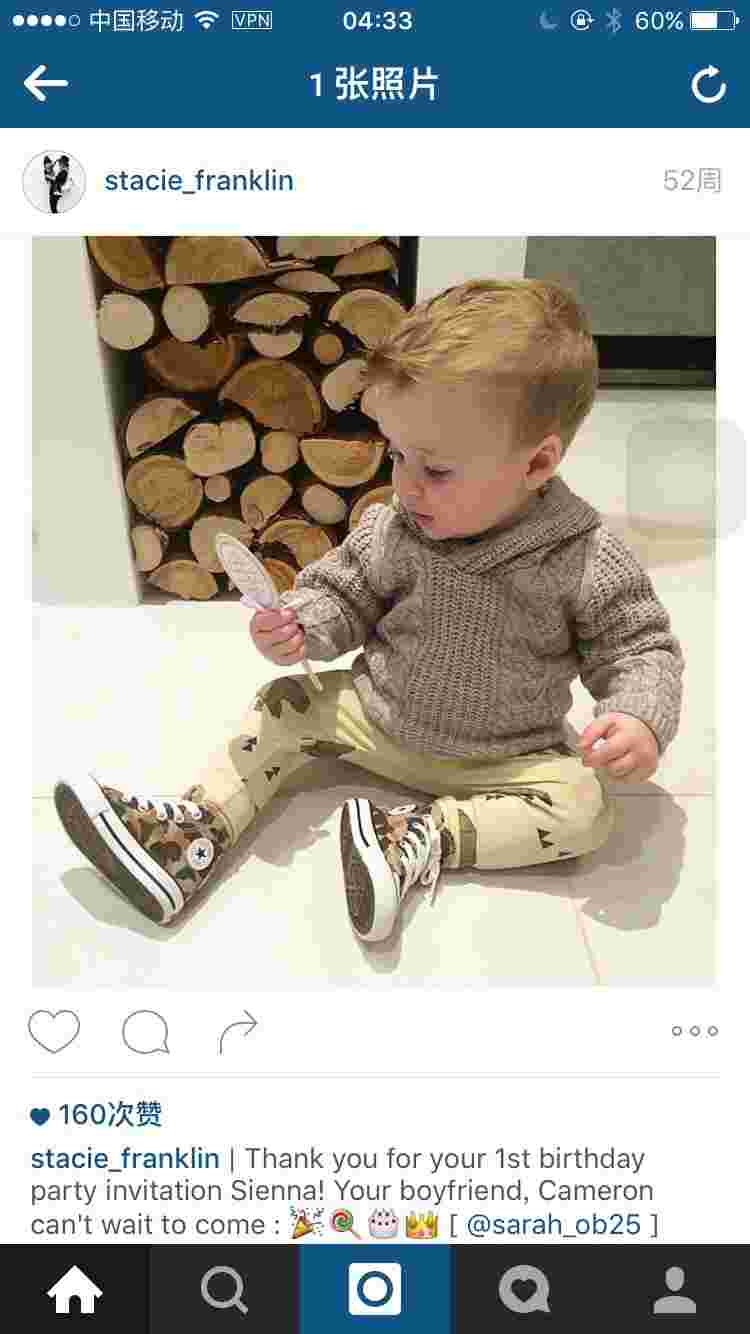
Task: Go back using the top-left arrow
Action: point(46,84)
